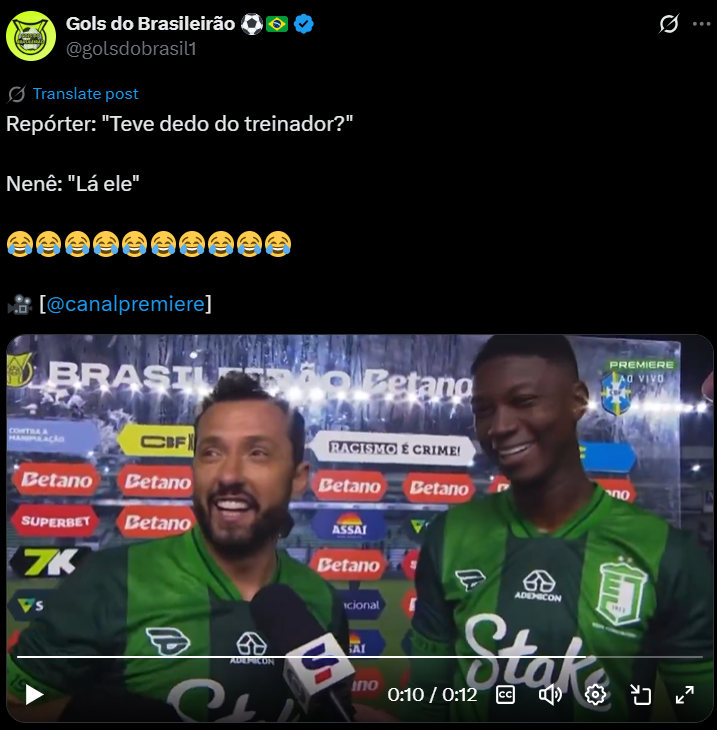Open the Grok icon on the post
717x730 pixels.
point(669,25)
